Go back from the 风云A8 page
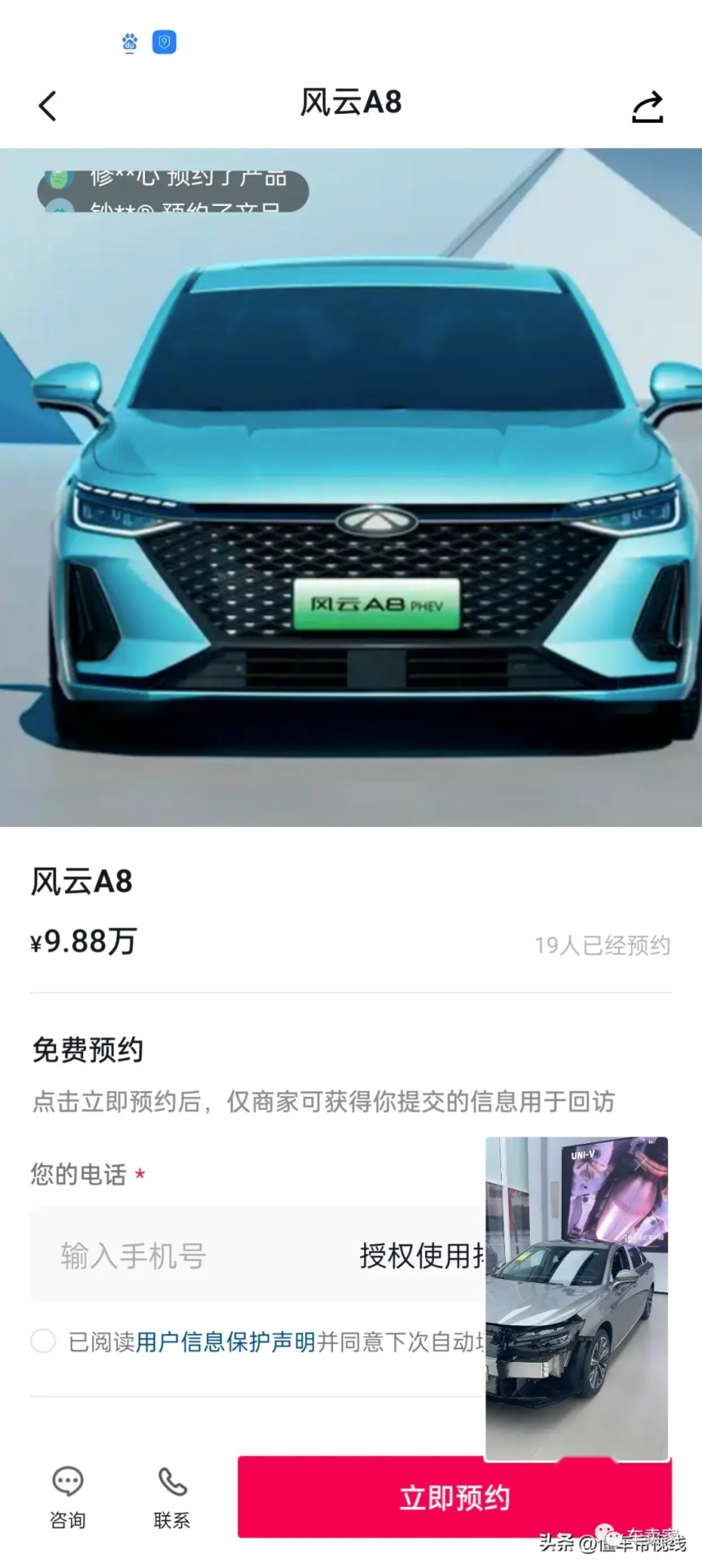 48,106
